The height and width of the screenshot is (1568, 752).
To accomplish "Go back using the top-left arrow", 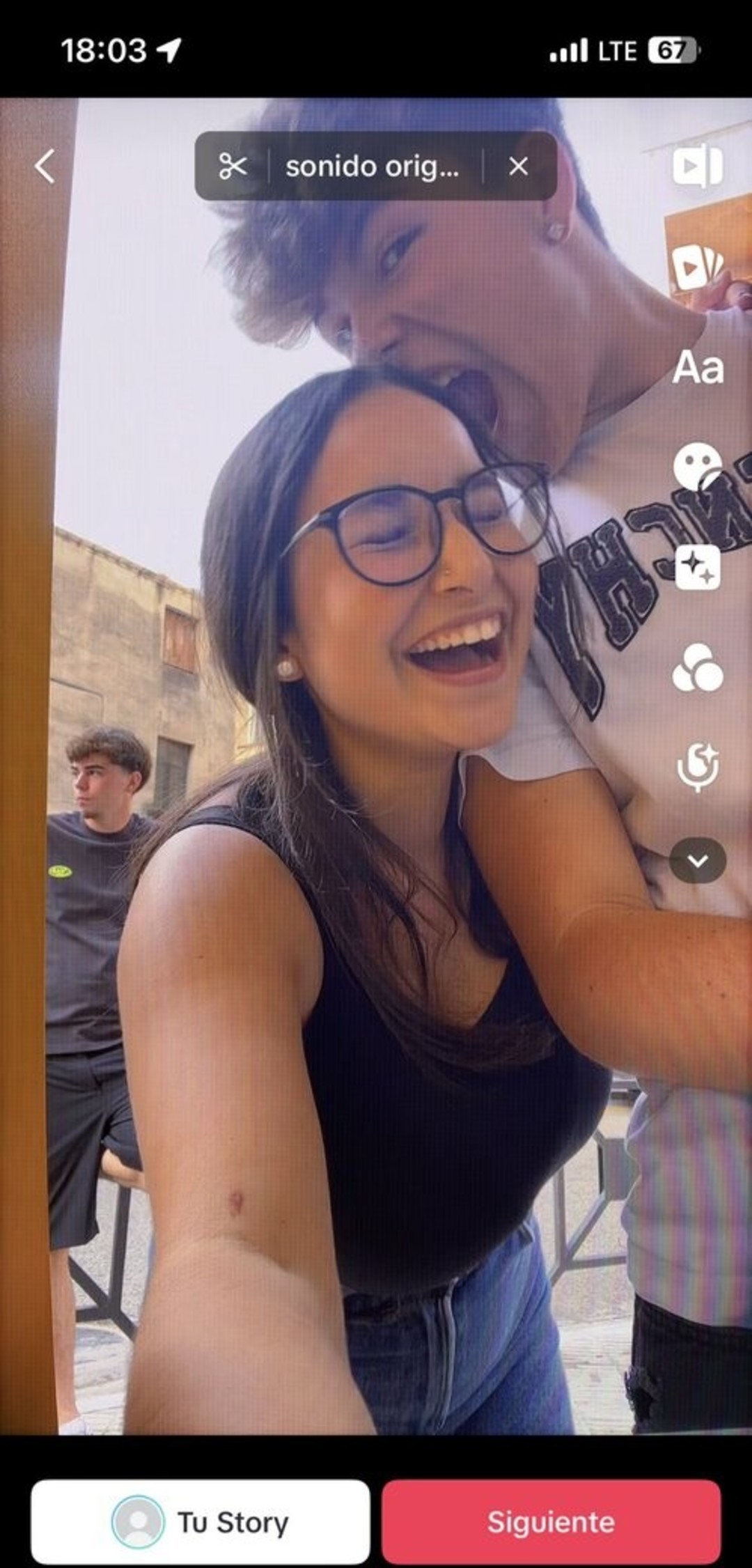I will point(45,166).
